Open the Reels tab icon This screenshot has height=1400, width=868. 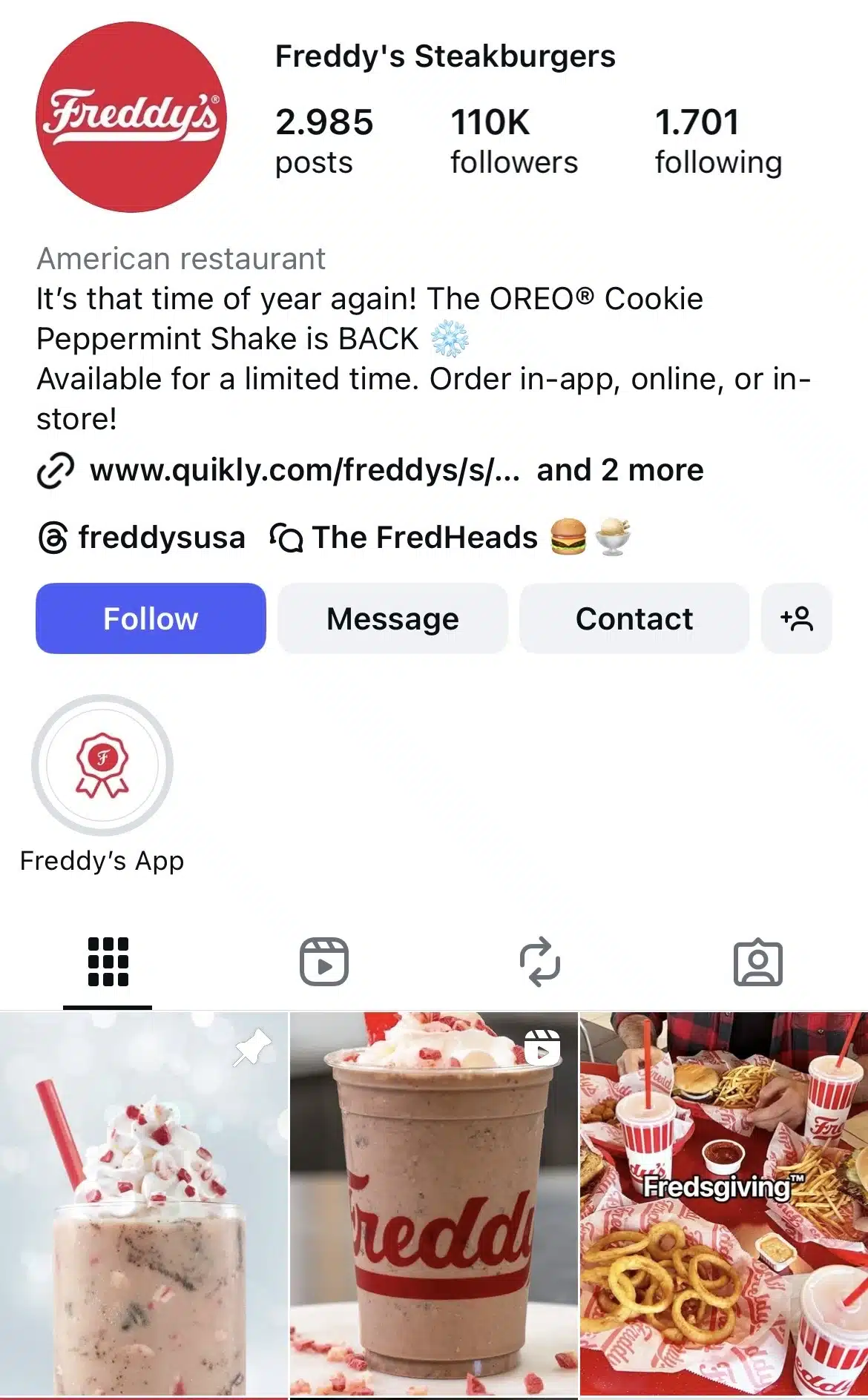(325, 961)
